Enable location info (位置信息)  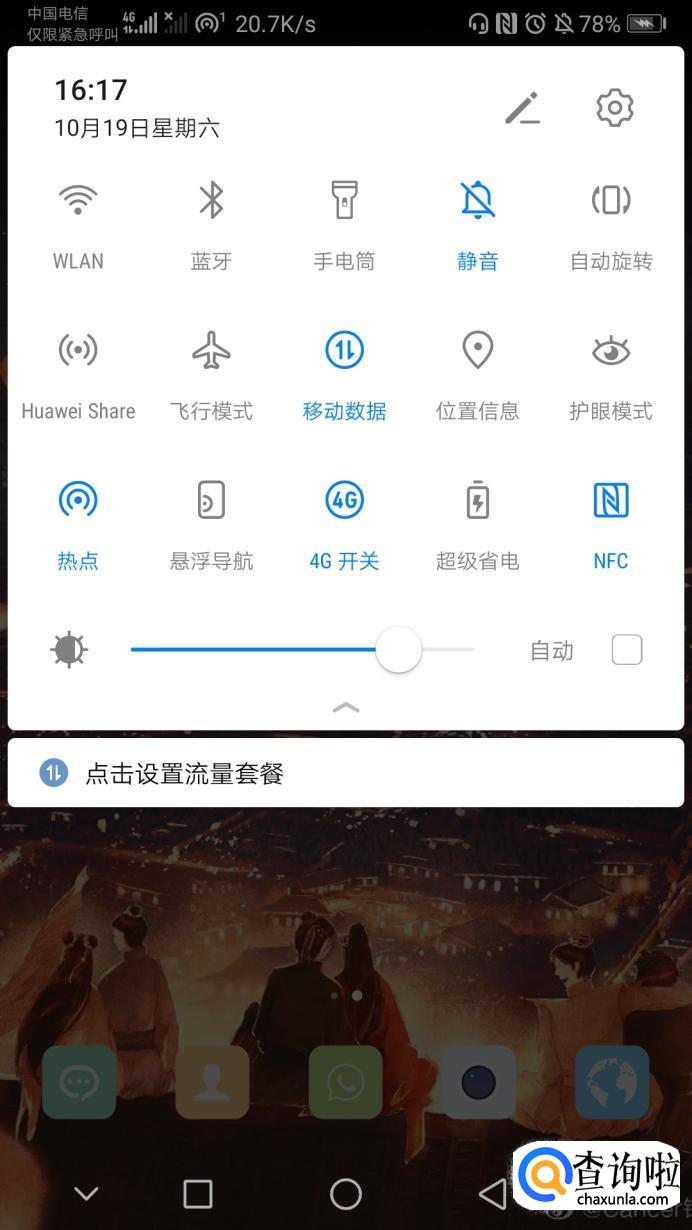point(478,351)
